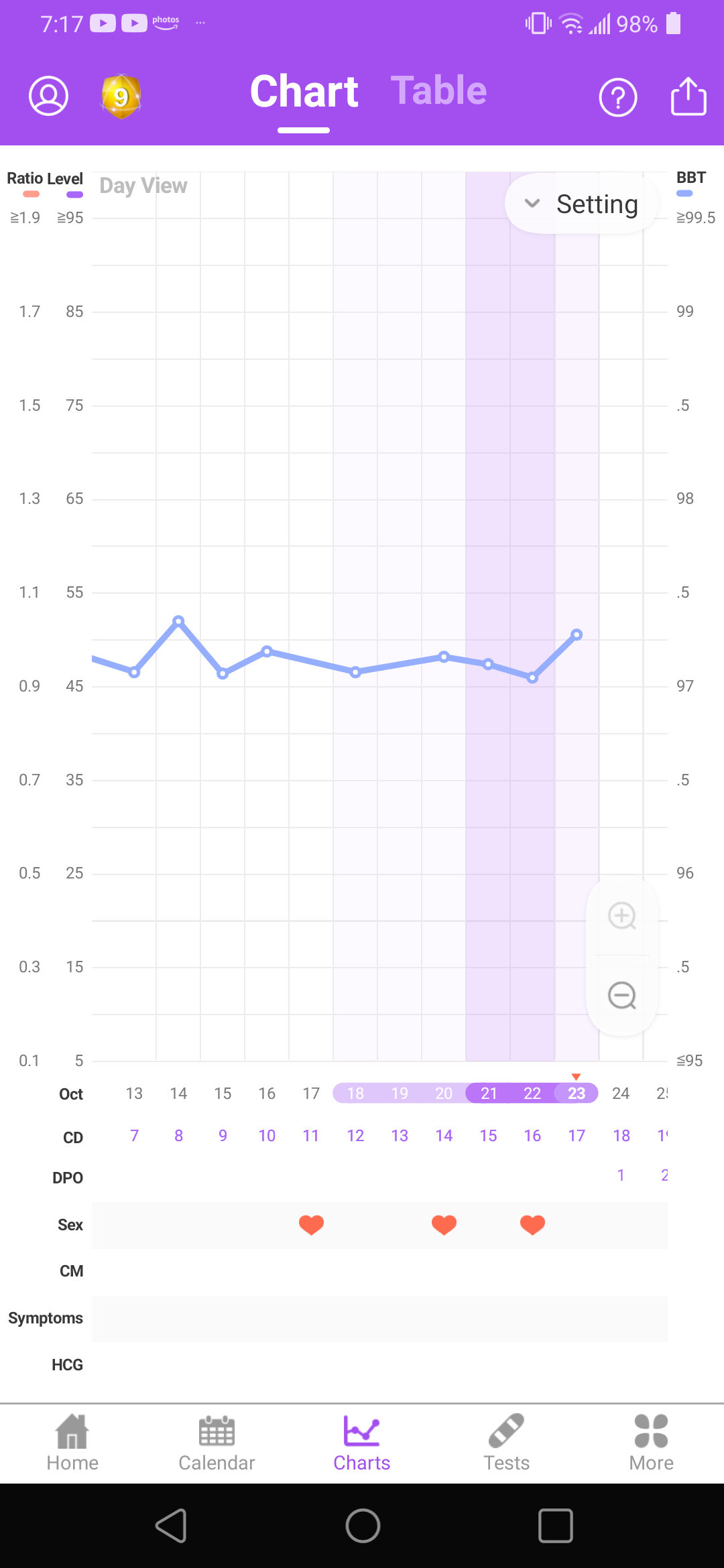Zoom in on the chart
Image resolution: width=724 pixels, height=1568 pixels.
622,916
